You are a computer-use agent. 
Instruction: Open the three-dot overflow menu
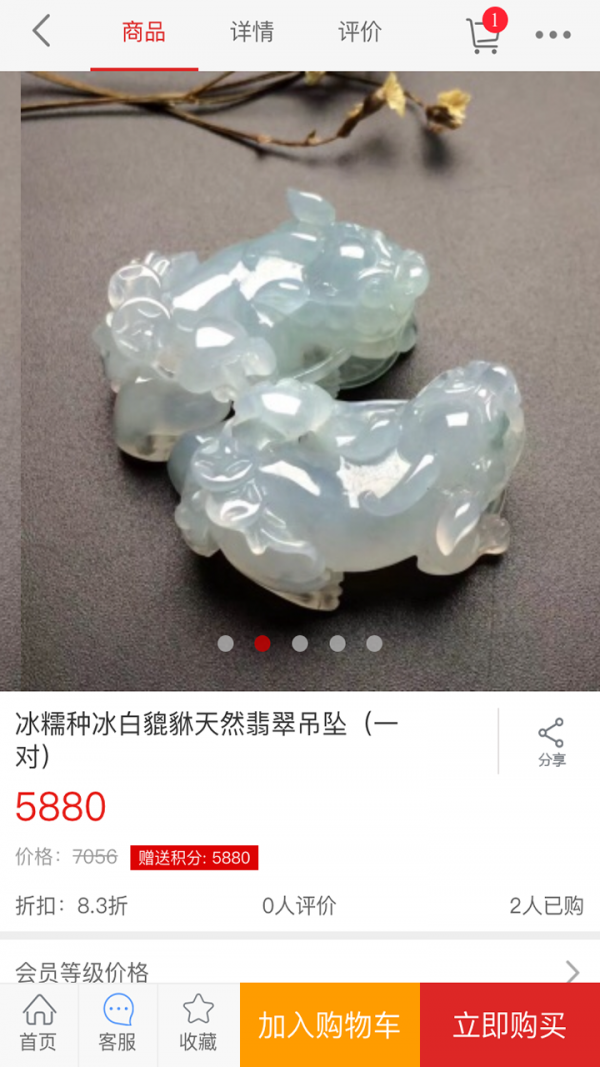(553, 35)
